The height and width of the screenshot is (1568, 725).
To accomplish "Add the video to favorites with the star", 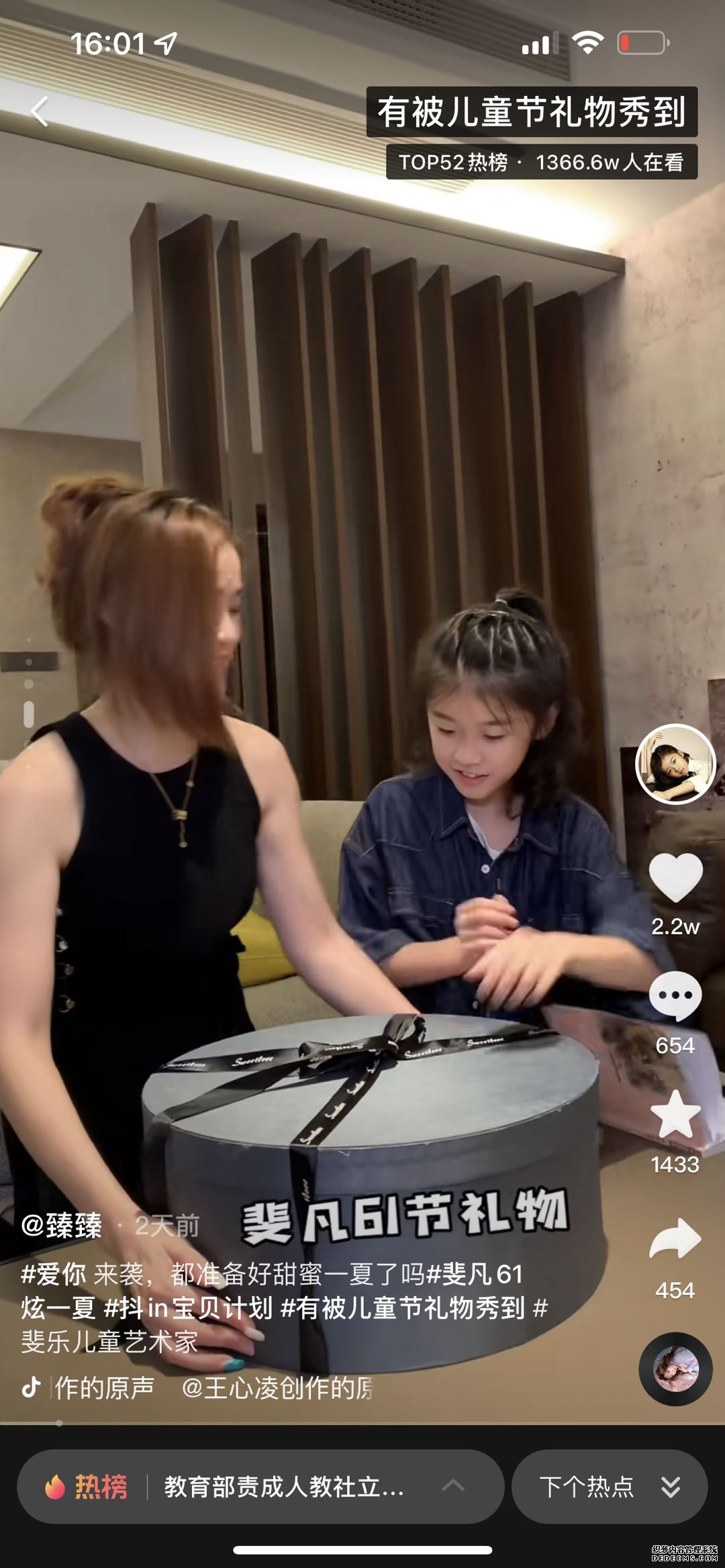I will (675, 1115).
